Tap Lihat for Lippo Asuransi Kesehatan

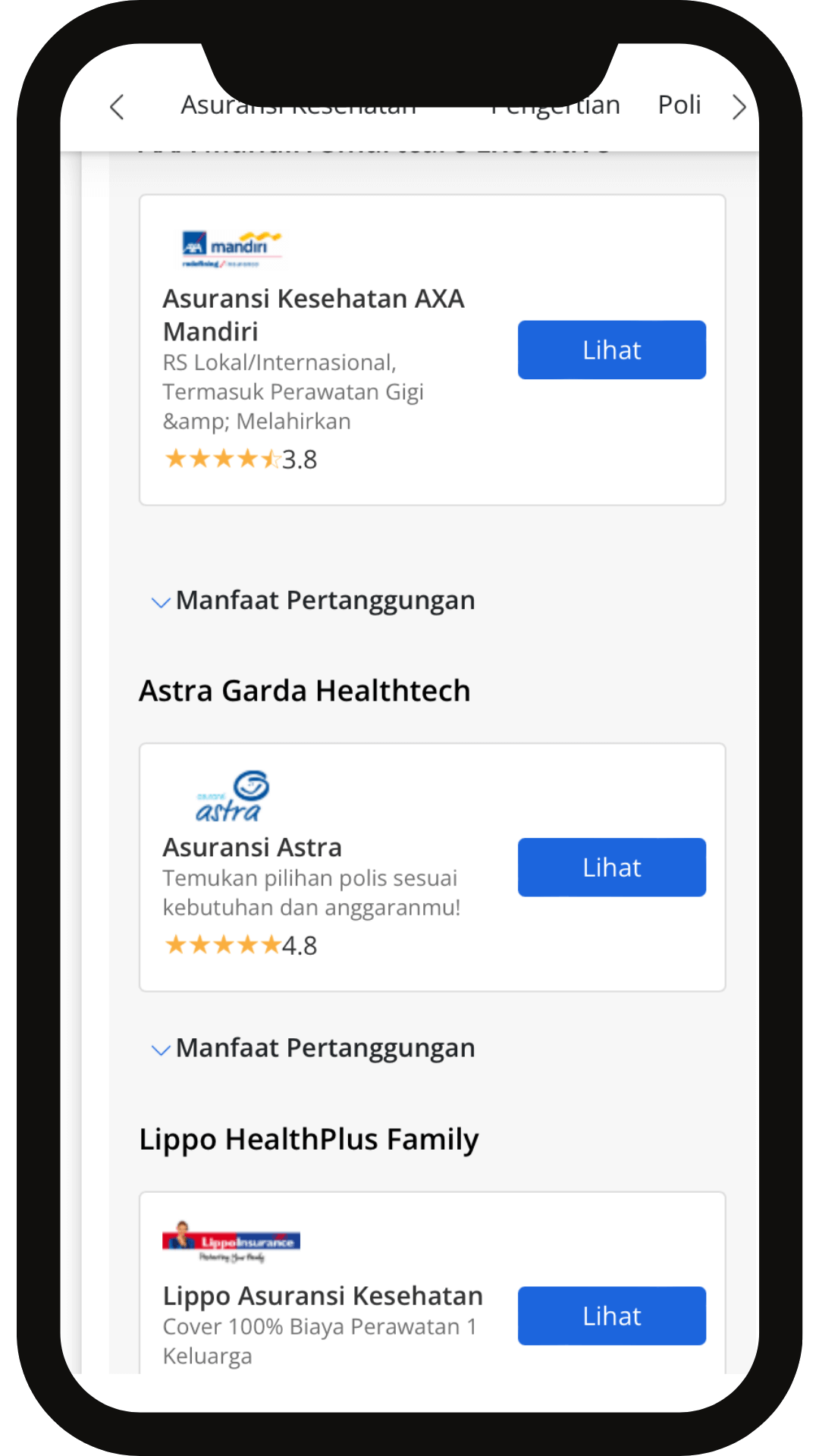611,1315
